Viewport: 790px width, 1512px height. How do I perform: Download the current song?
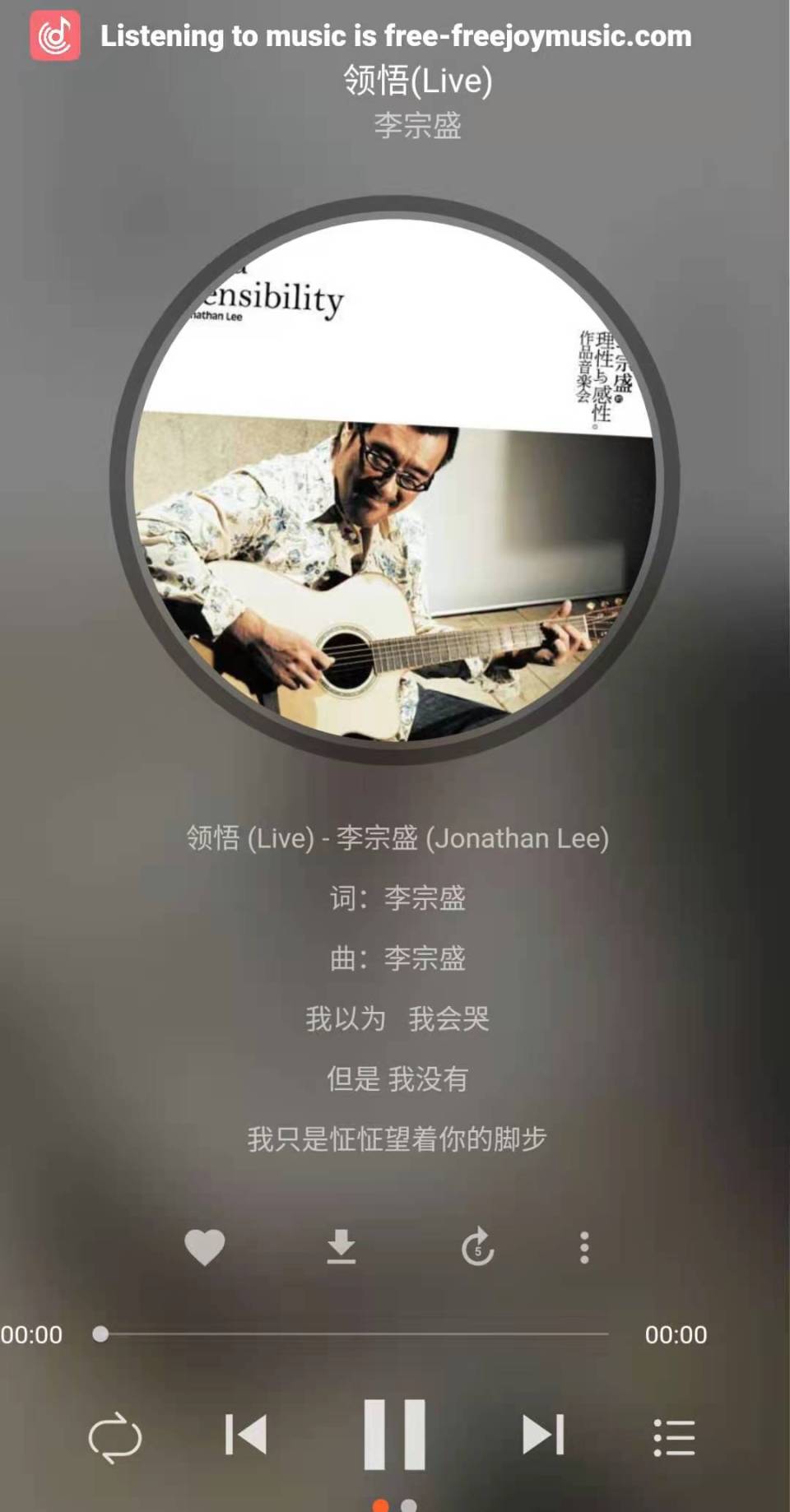coord(341,1247)
